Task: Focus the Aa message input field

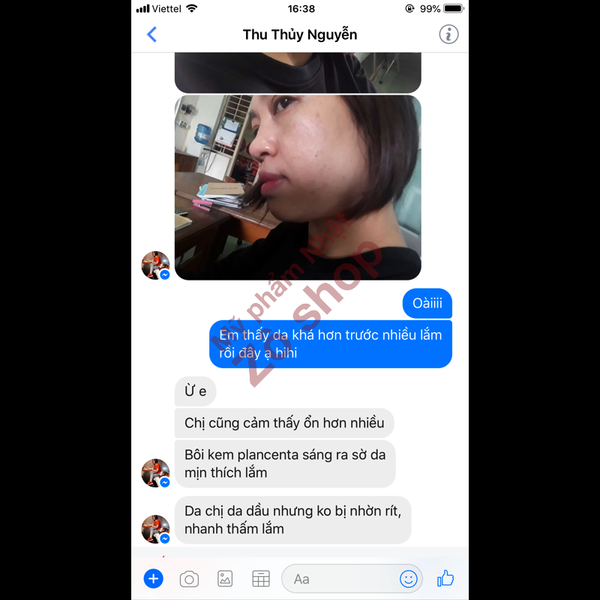Action: [x=340, y=578]
